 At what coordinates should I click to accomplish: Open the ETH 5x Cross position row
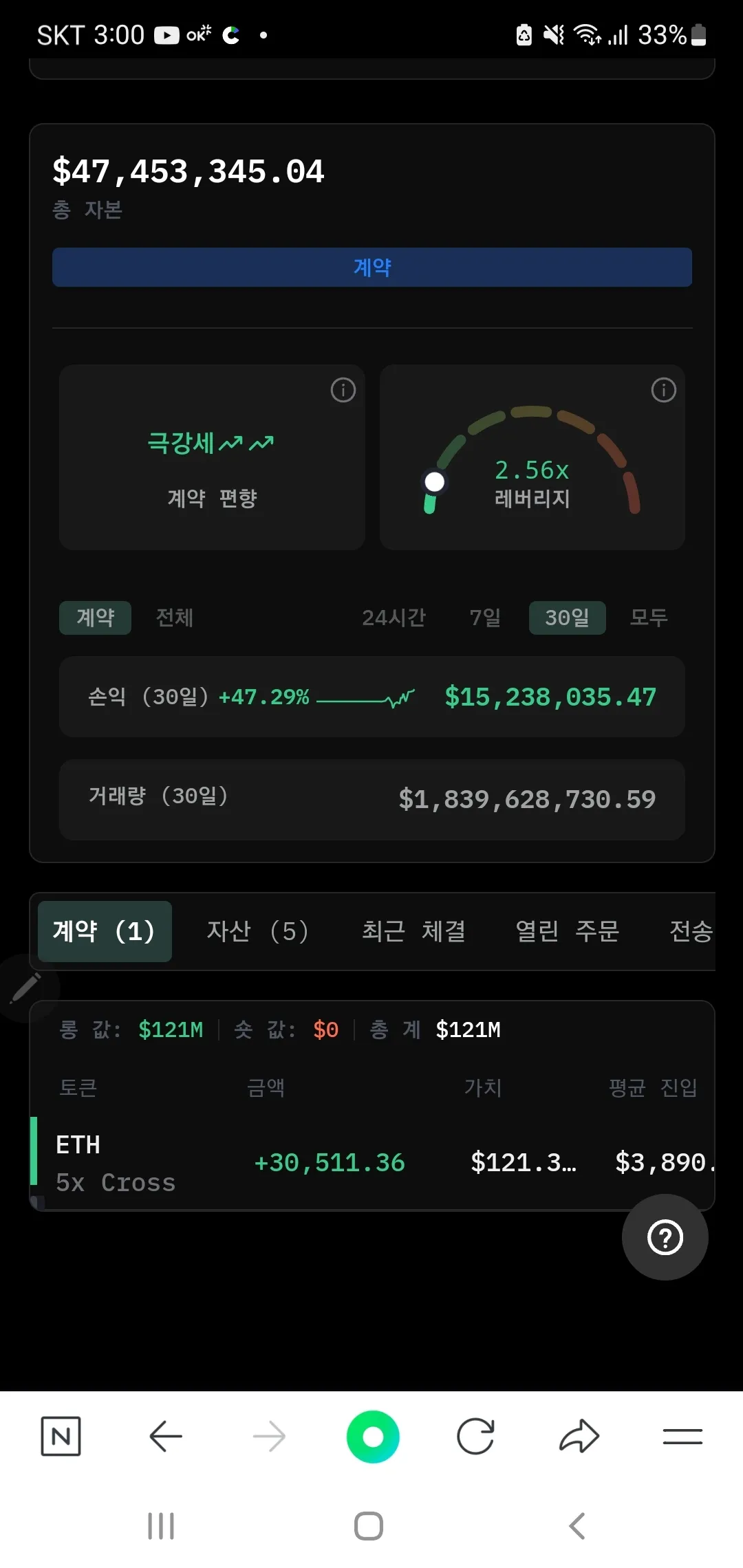point(371,1163)
